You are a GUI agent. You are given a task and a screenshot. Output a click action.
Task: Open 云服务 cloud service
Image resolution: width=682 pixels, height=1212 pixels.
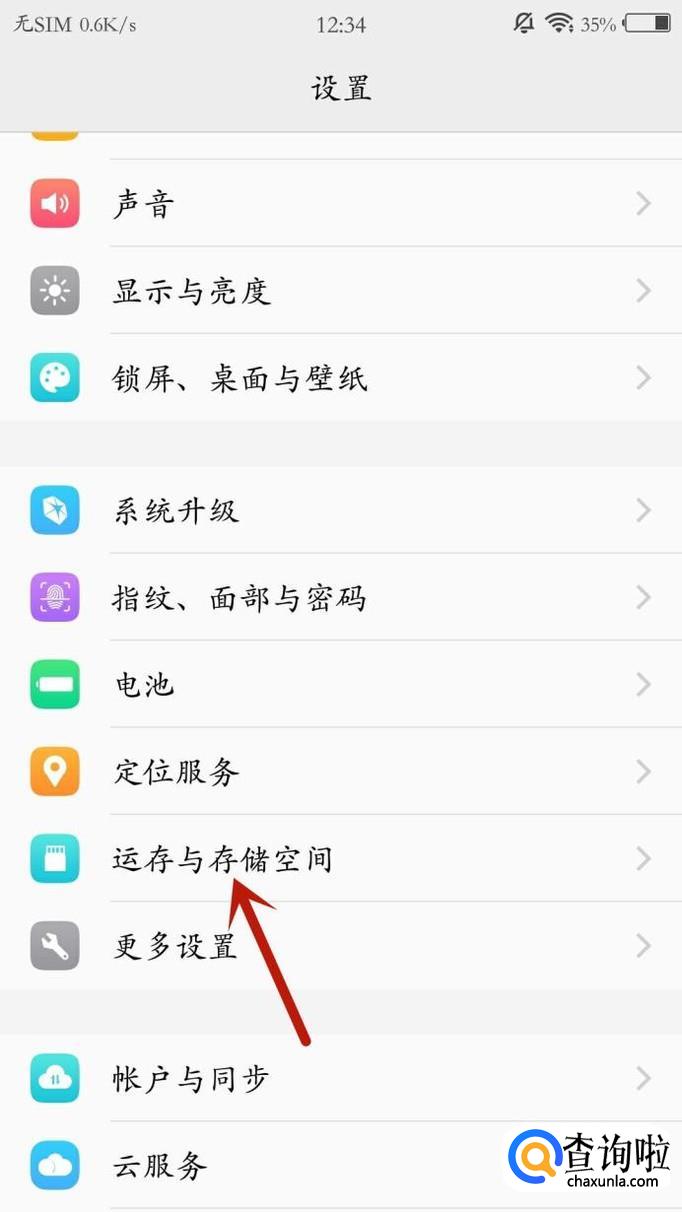click(x=300, y=1166)
